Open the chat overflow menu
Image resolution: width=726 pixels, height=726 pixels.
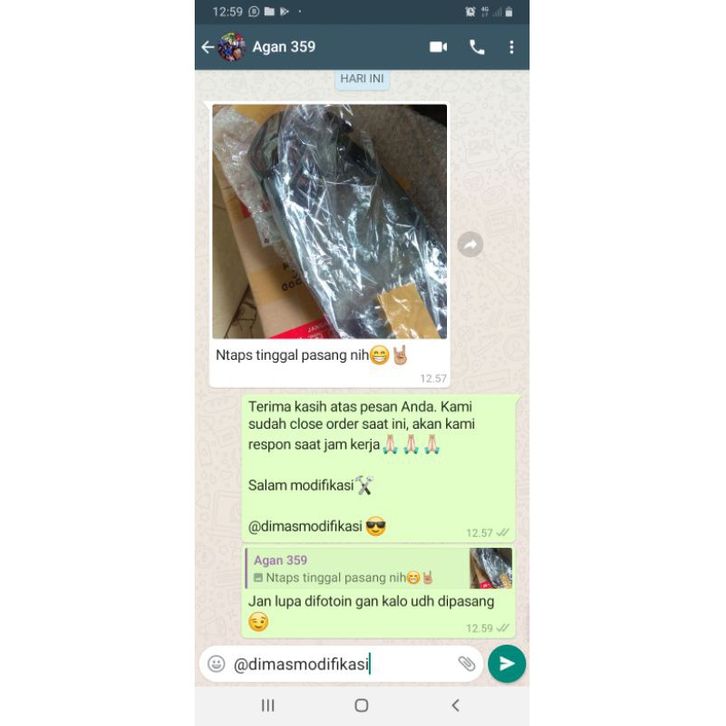(511, 47)
